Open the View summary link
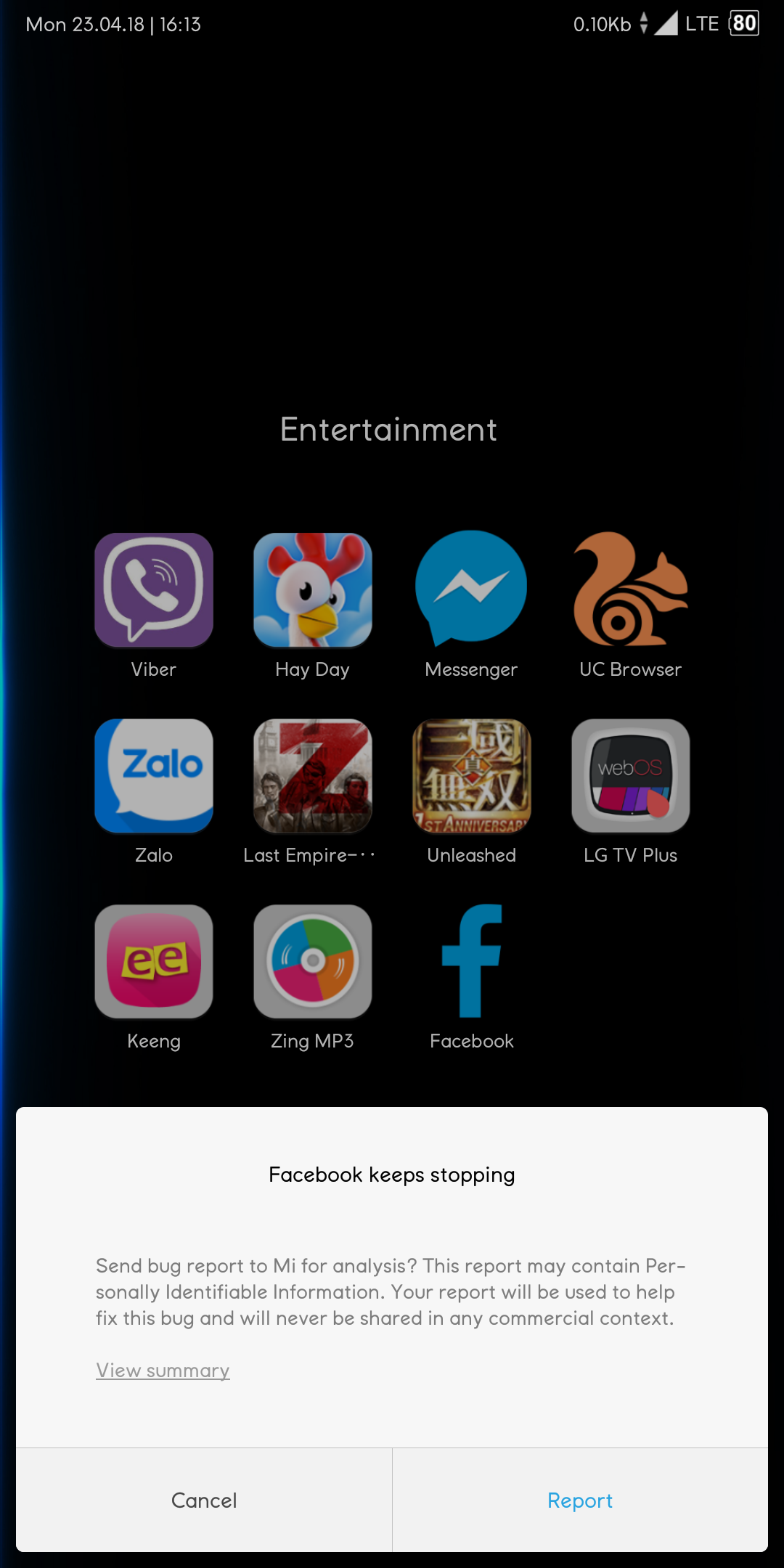The image size is (784, 1568). point(163,1371)
